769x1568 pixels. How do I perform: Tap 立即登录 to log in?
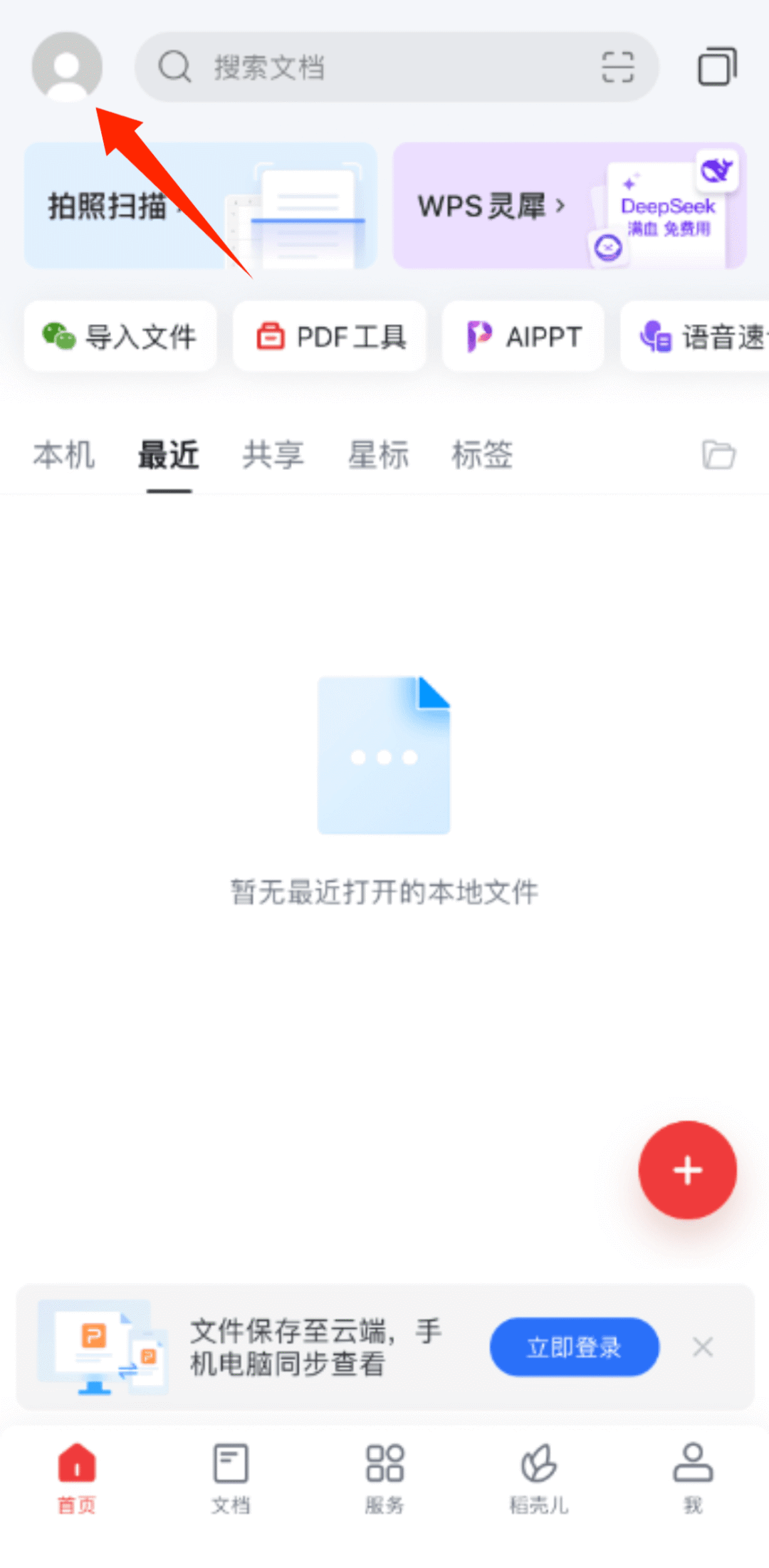(574, 1347)
